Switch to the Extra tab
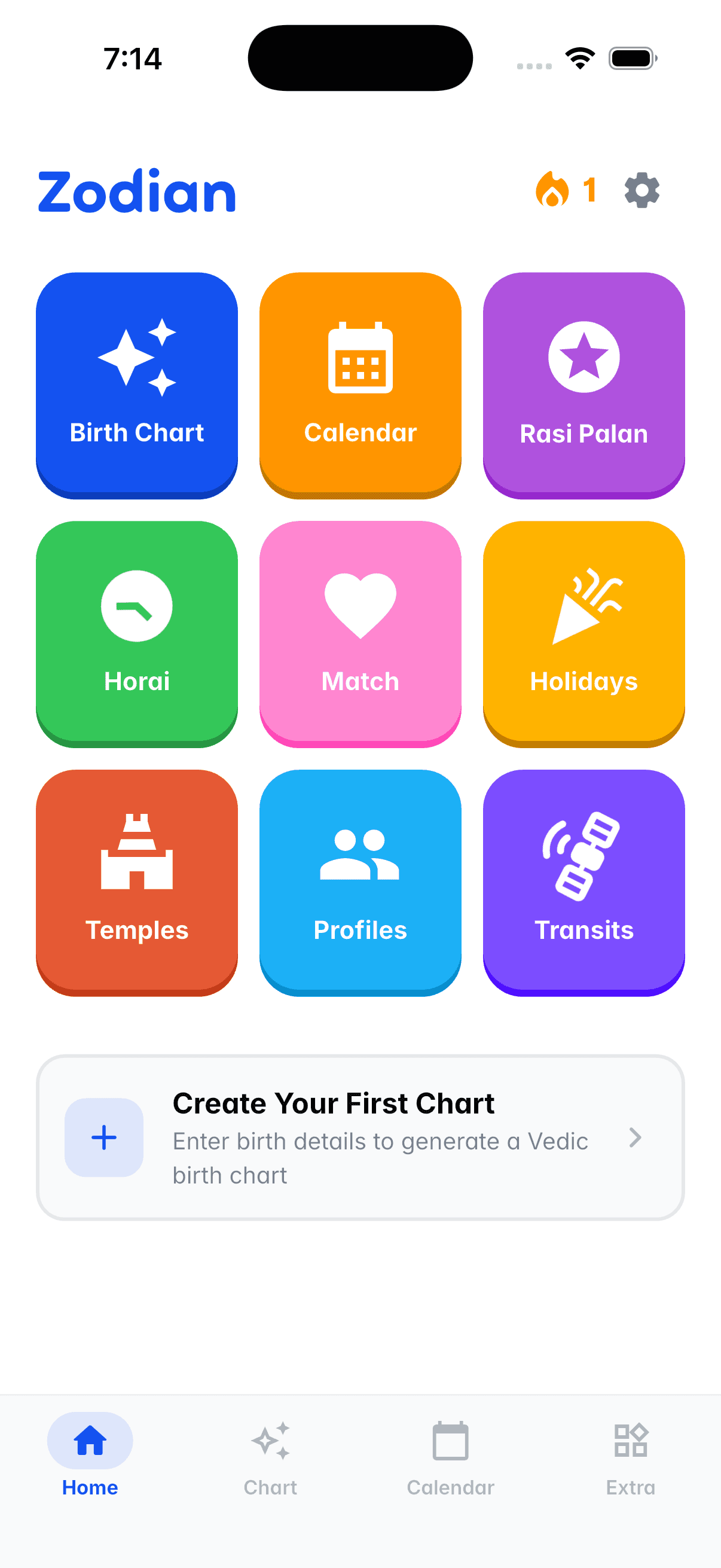 click(x=630, y=1456)
